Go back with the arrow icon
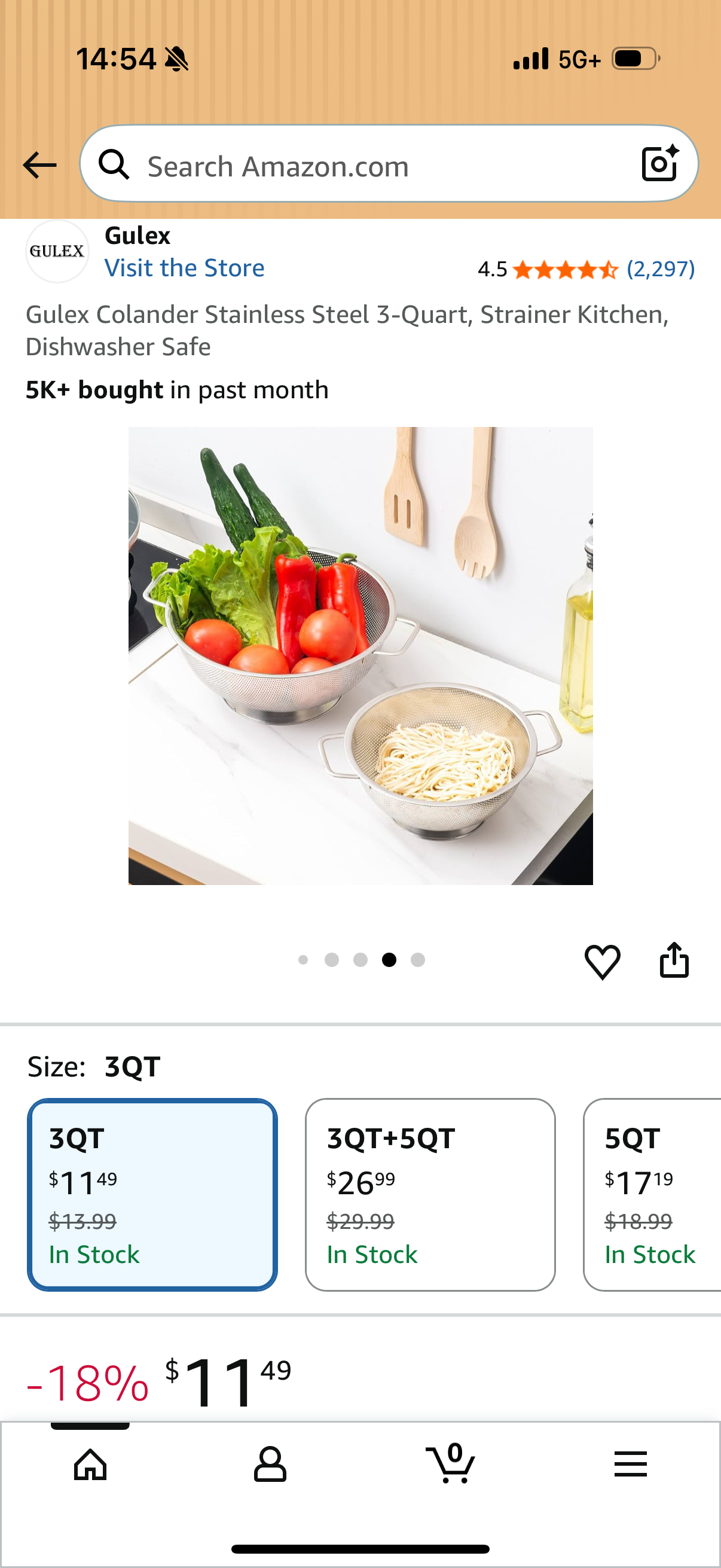 39,165
